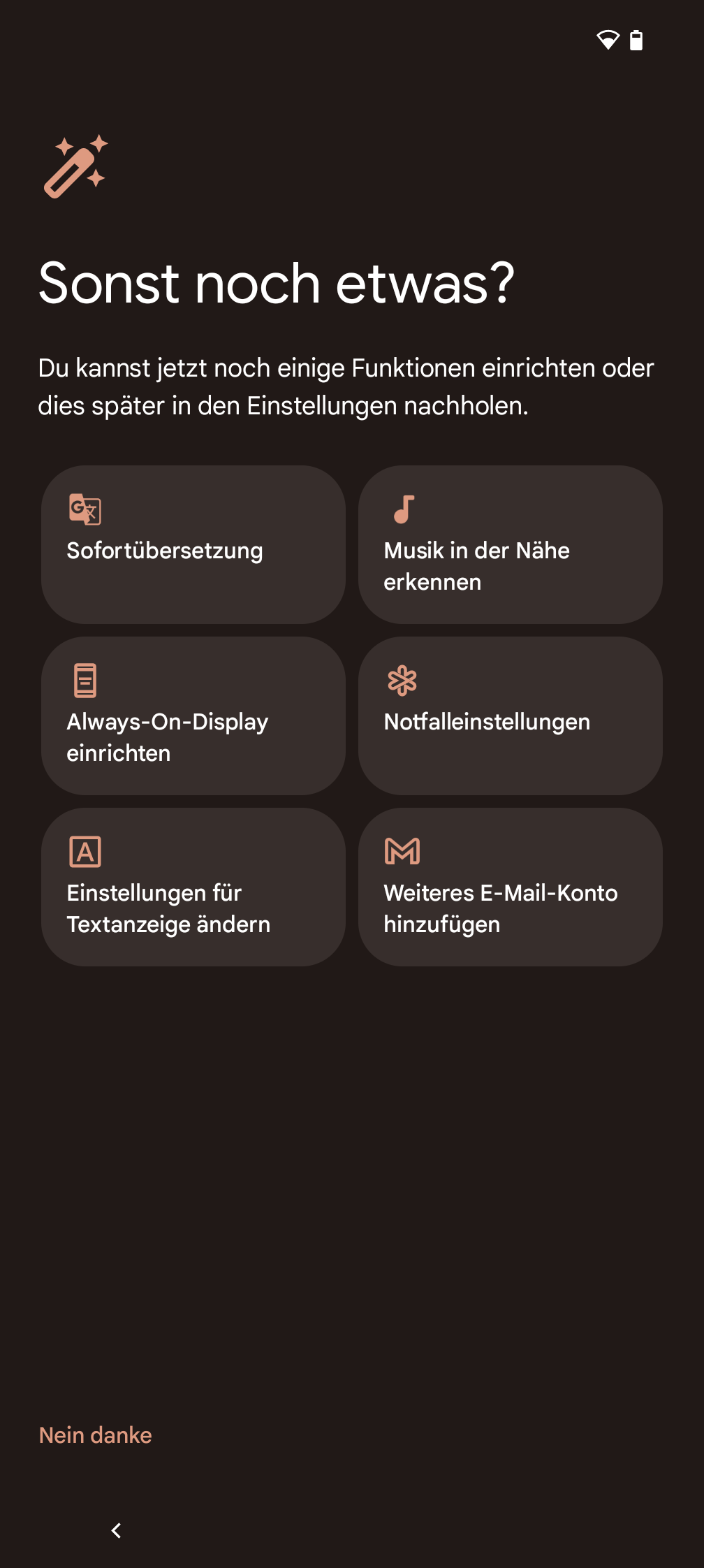Open the Sofortübersetzung setup card
The width and height of the screenshot is (704, 1568).
pos(193,544)
